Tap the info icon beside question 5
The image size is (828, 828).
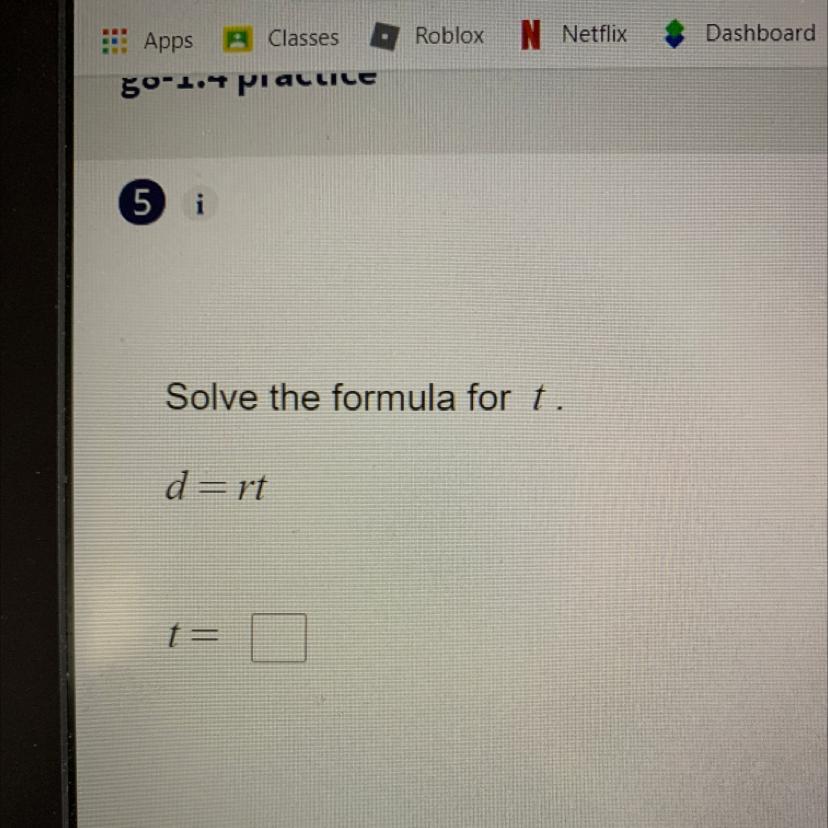point(199,204)
